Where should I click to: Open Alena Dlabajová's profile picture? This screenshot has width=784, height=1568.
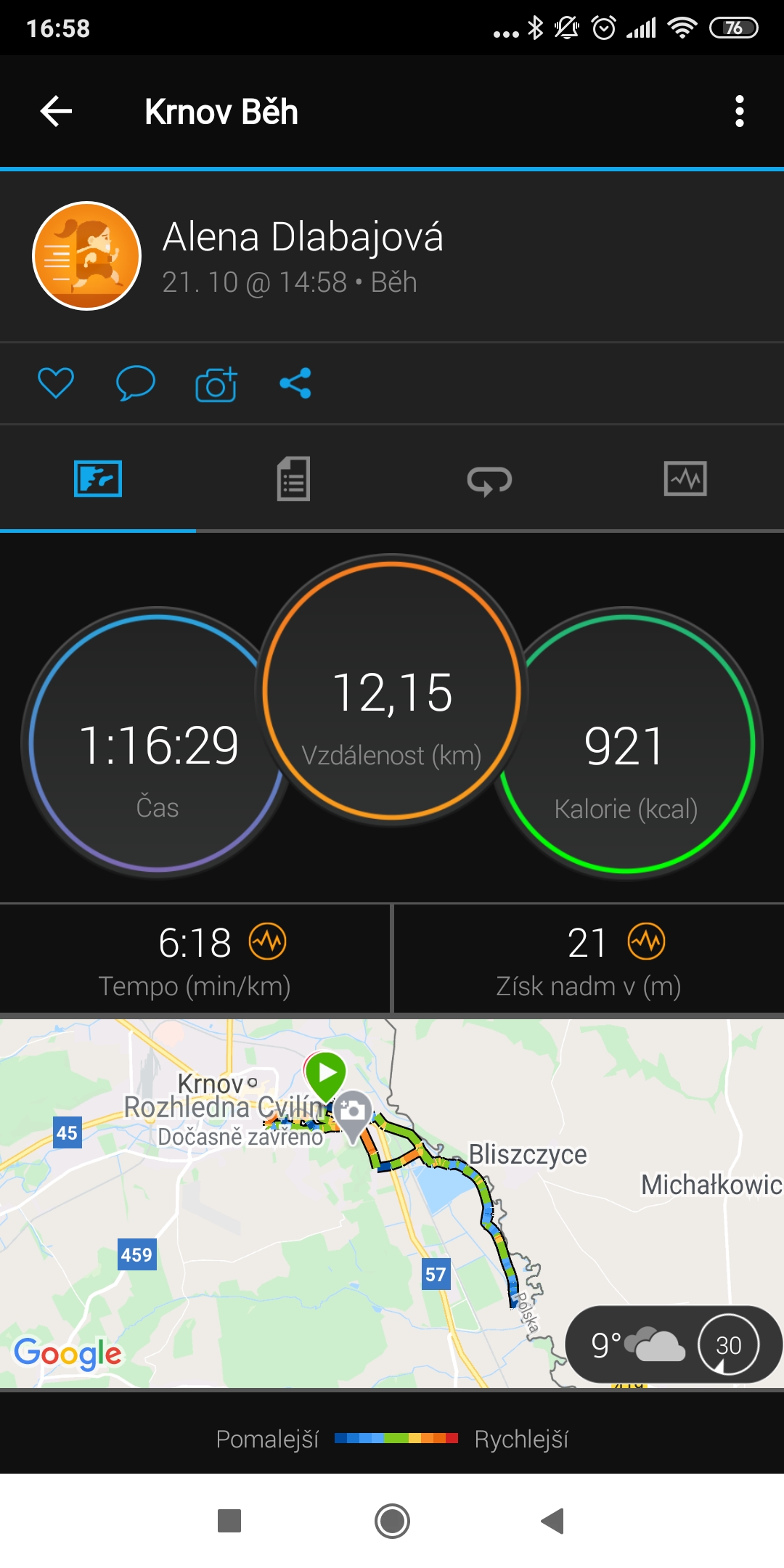87,256
